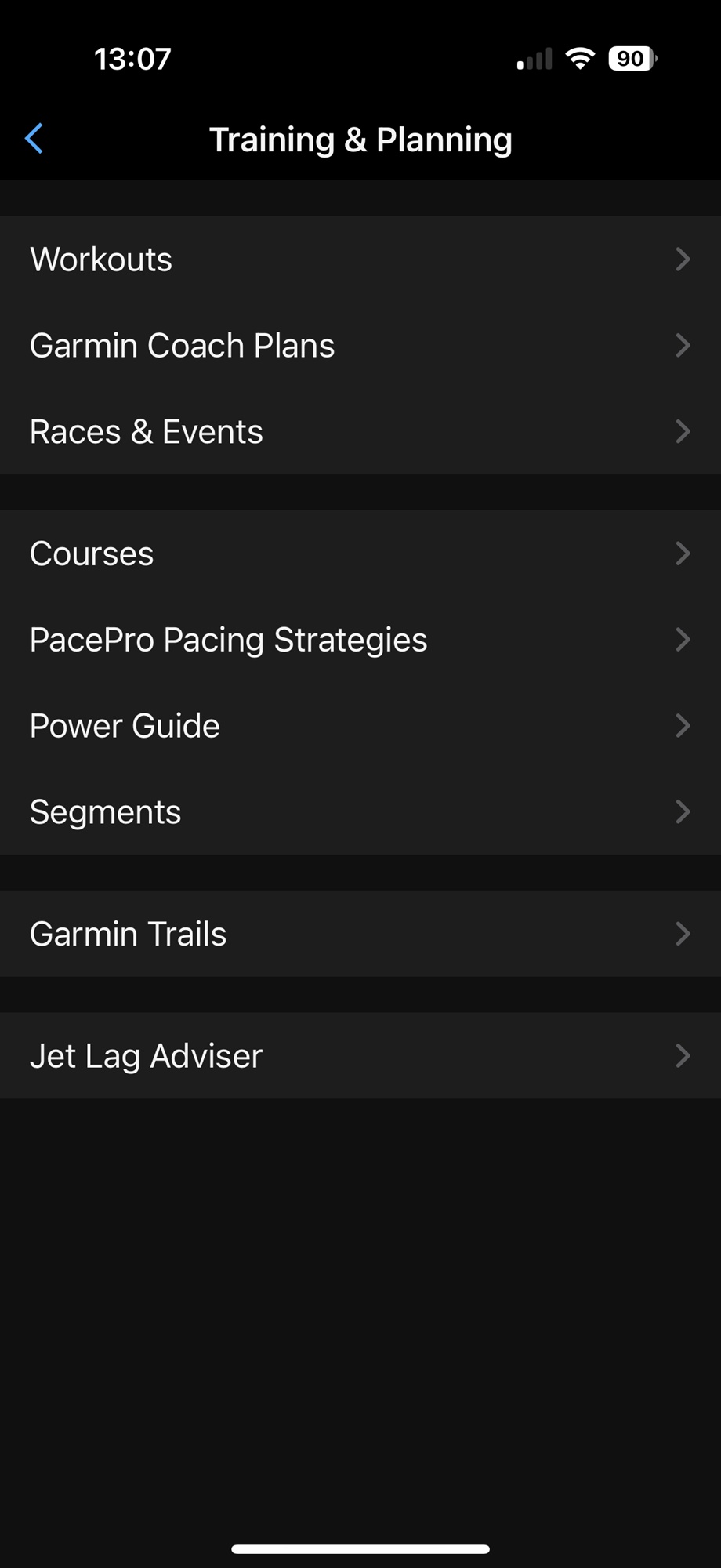The width and height of the screenshot is (721, 1568).
Task: Go back using the top-left arrow
Action: click(34, 140)
